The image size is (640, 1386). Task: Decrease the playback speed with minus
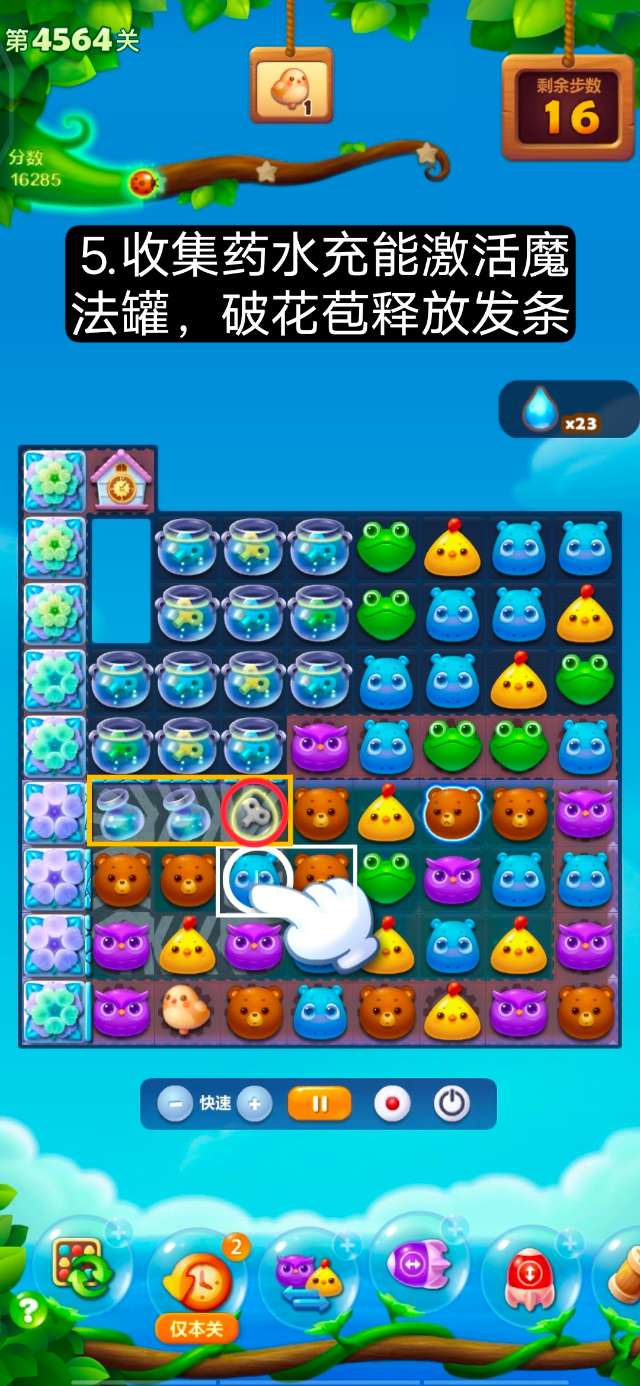[x=175, y=1104]
